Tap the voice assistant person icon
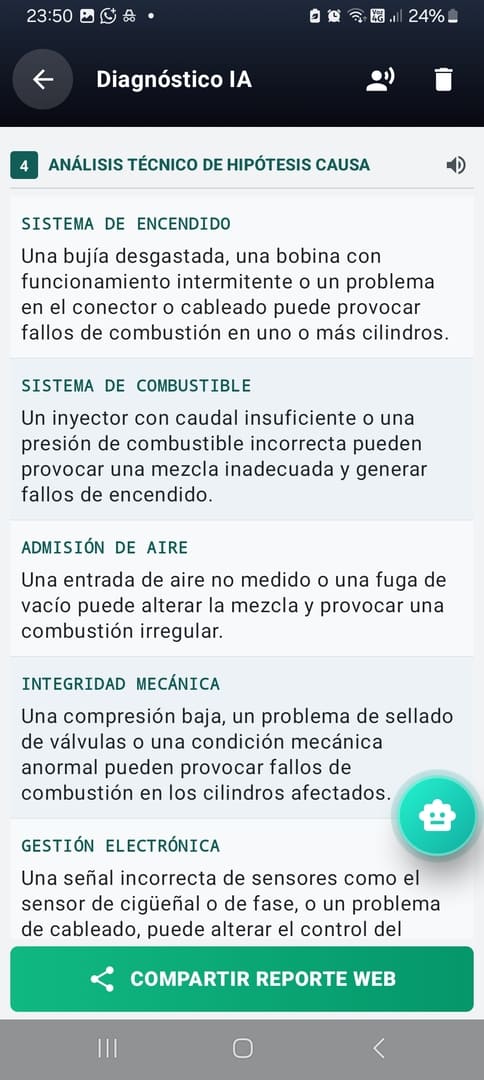Image resolution: width=484 pixels, height=1080 pixels. [x=379, y=80]
